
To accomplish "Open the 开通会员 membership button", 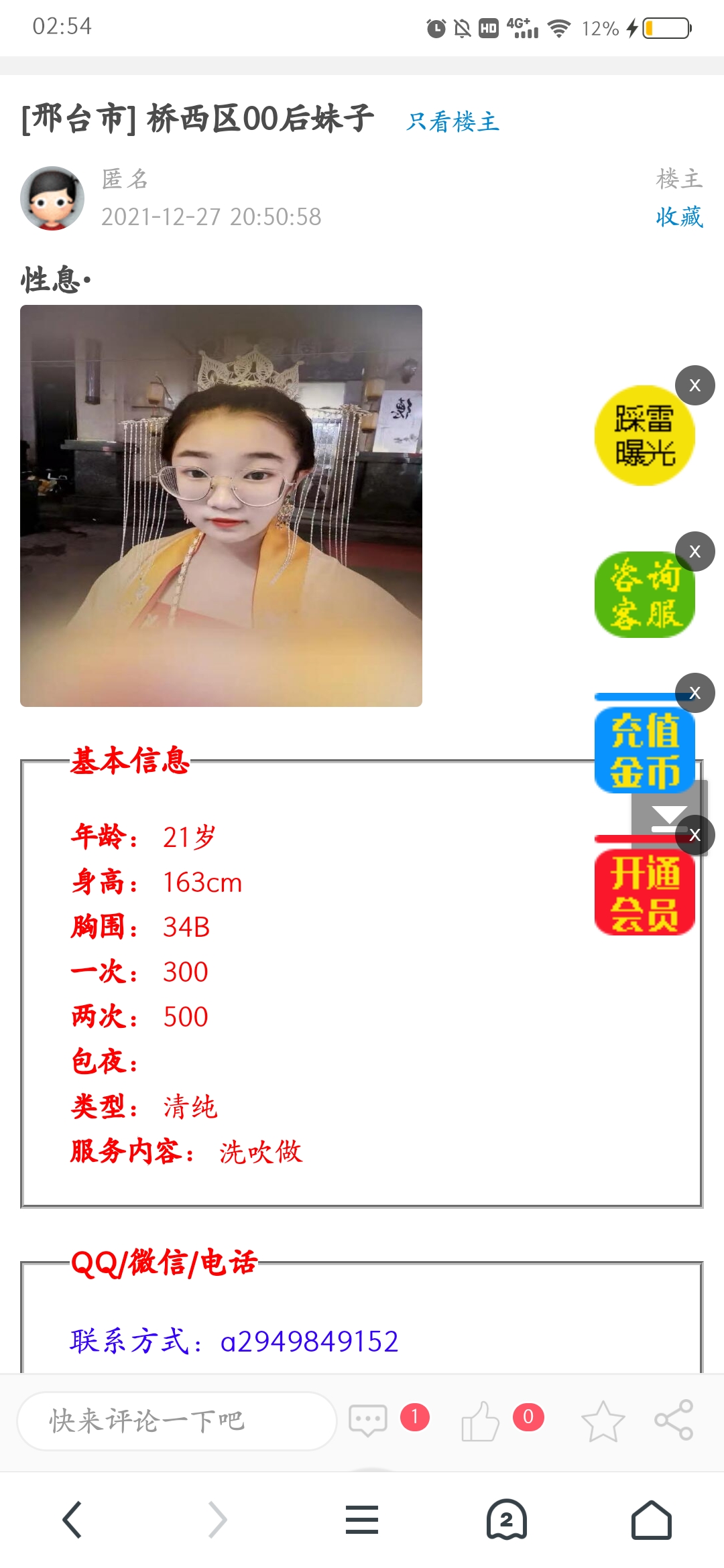I will coord(644,895).
